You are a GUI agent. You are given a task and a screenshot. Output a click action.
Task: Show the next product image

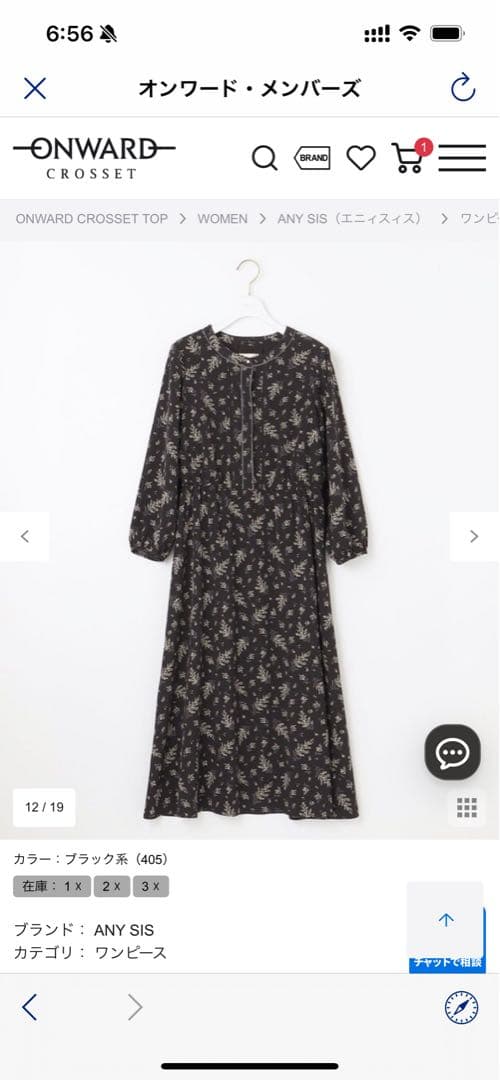[475, 537]
